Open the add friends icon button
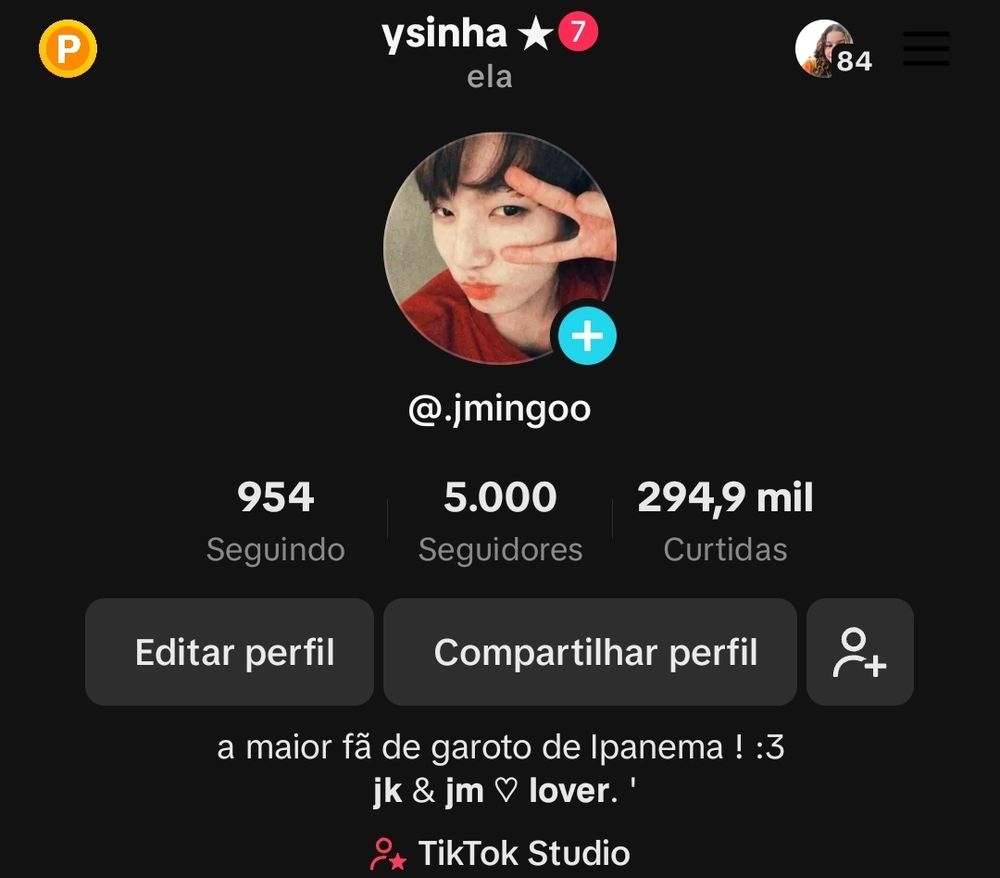 [860, 652]
